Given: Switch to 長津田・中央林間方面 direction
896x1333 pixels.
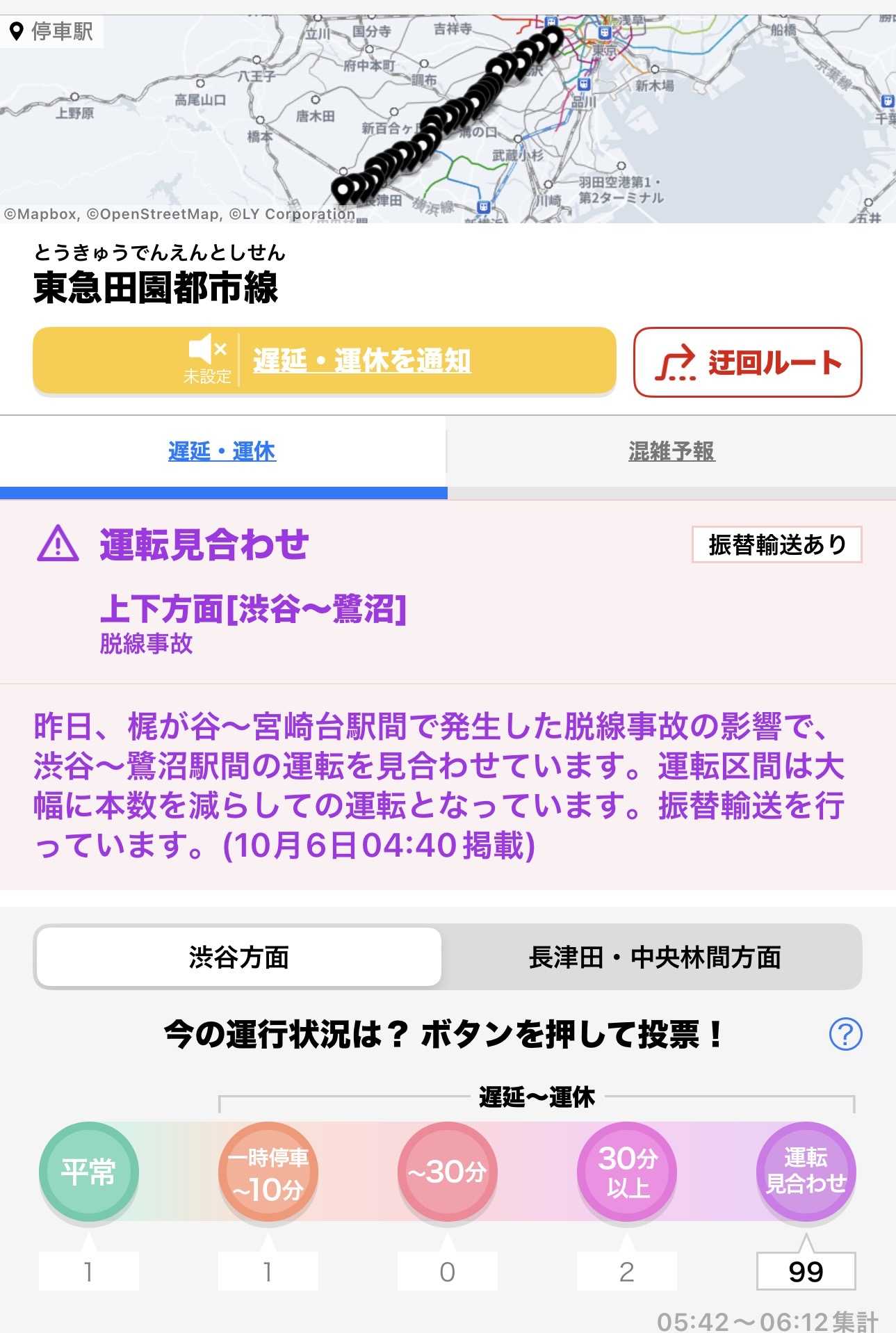Looking at the screenshot, I should coord(654,957).
